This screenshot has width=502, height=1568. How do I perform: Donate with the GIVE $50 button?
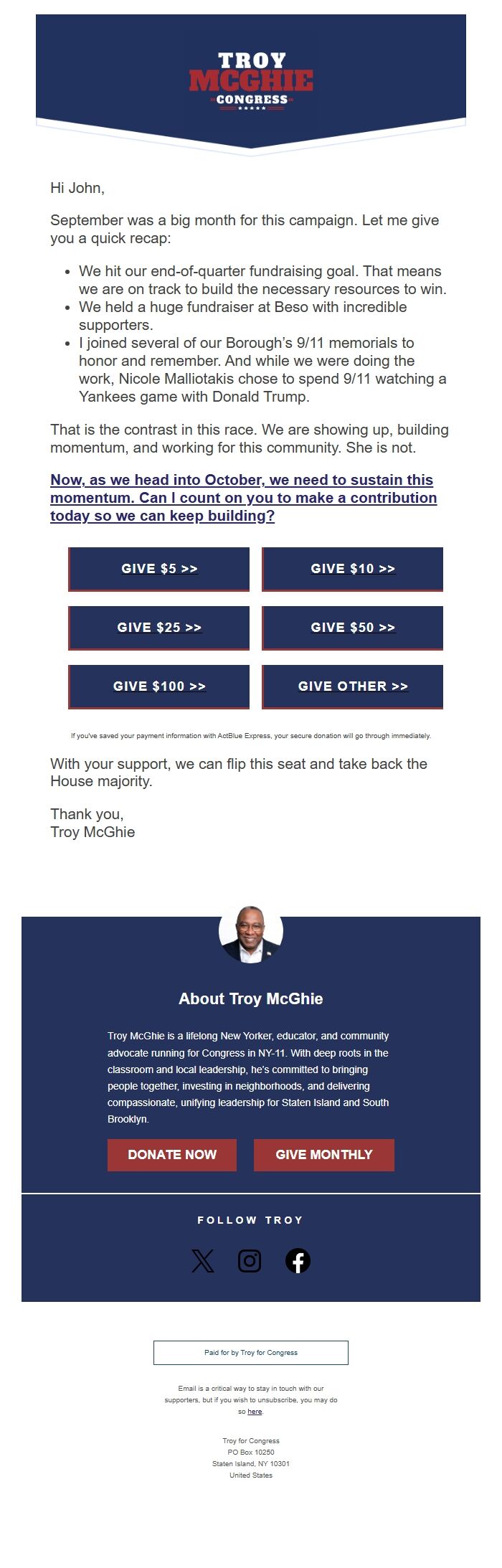pos(353,628)
